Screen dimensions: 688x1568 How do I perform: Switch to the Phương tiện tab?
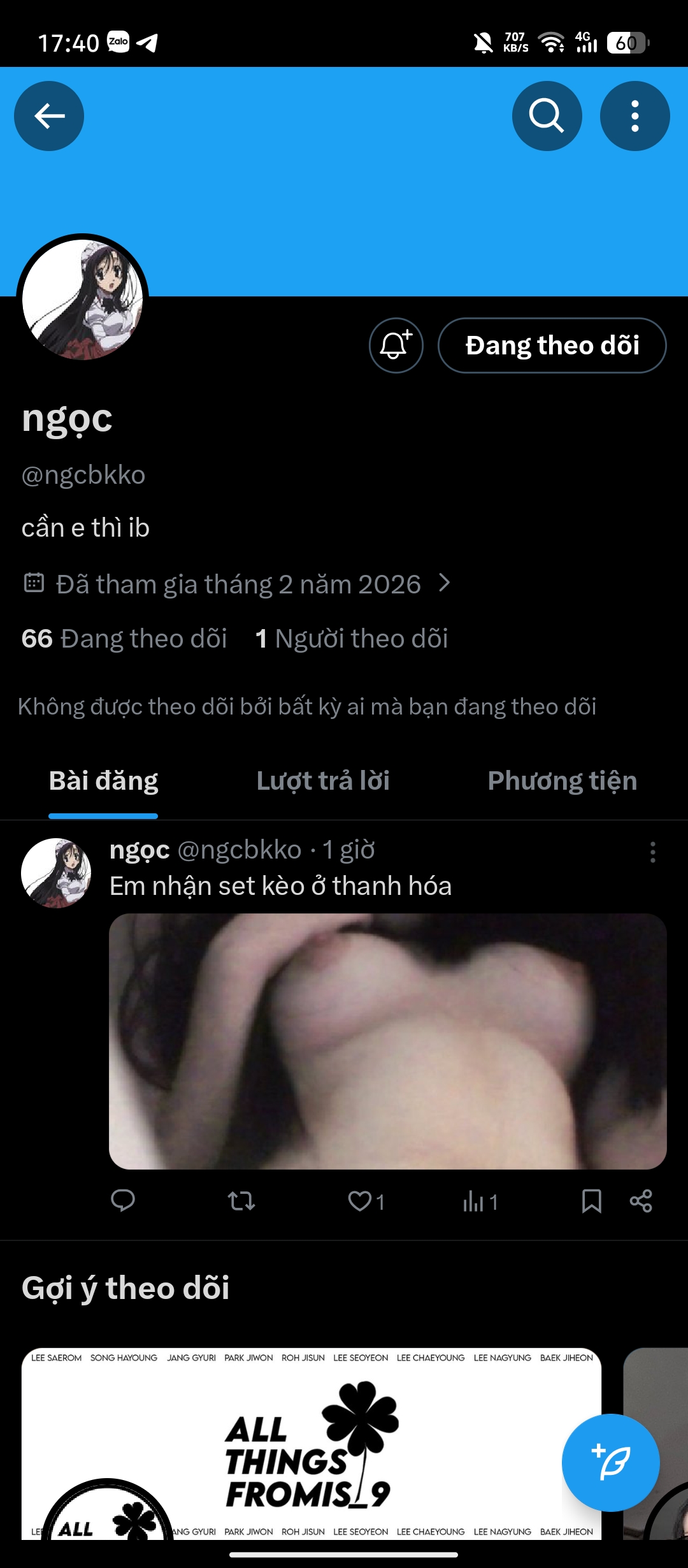click(562, 781)
